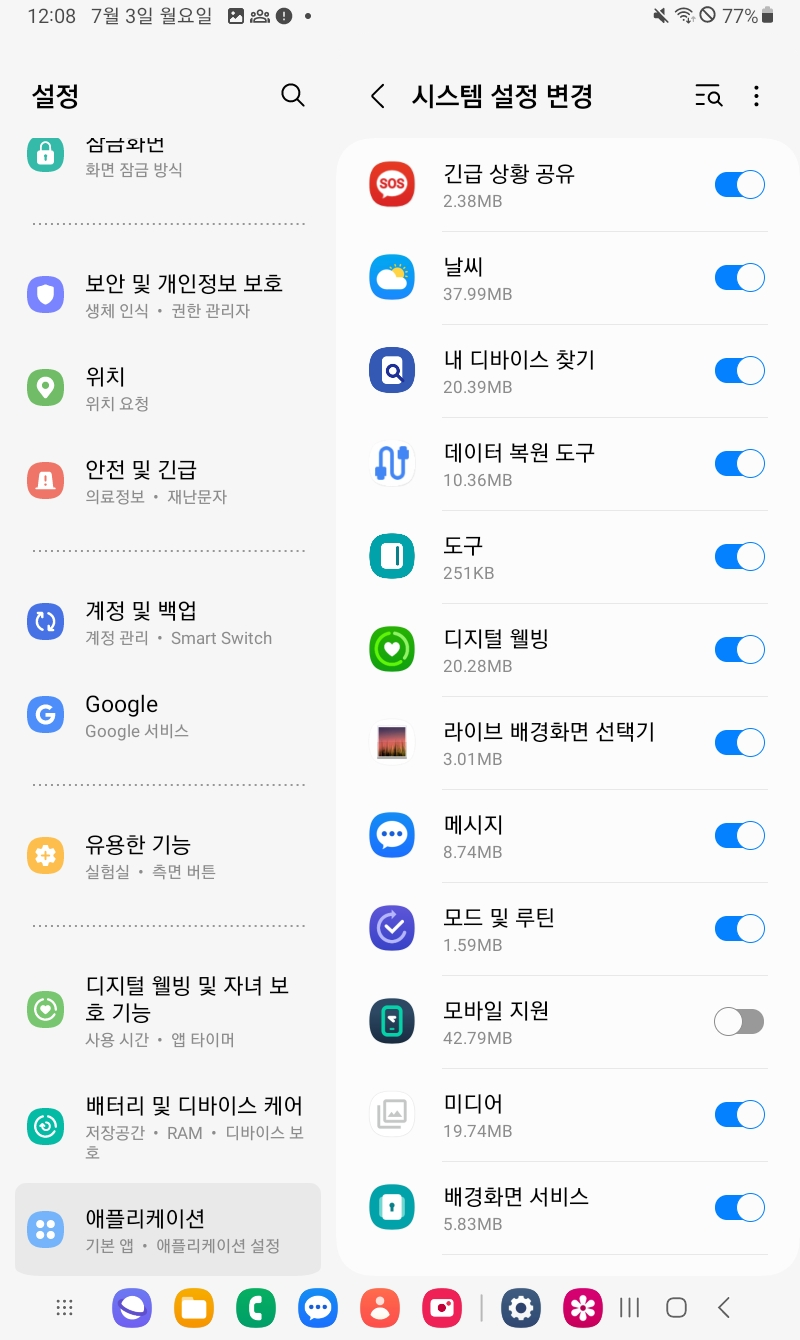Open the 위치 settings row
Image resolution: width=800 pixels, height=1340 pixels.
[x=168, y=388]
